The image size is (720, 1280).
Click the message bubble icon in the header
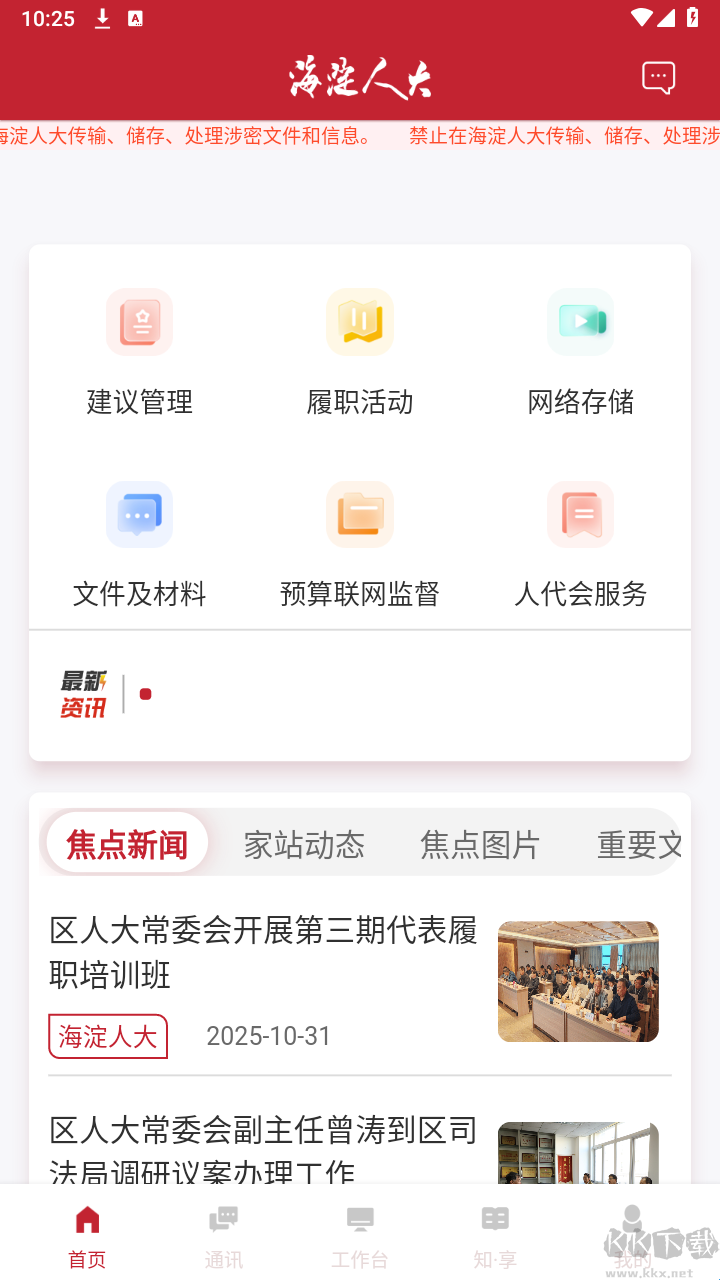658,77
